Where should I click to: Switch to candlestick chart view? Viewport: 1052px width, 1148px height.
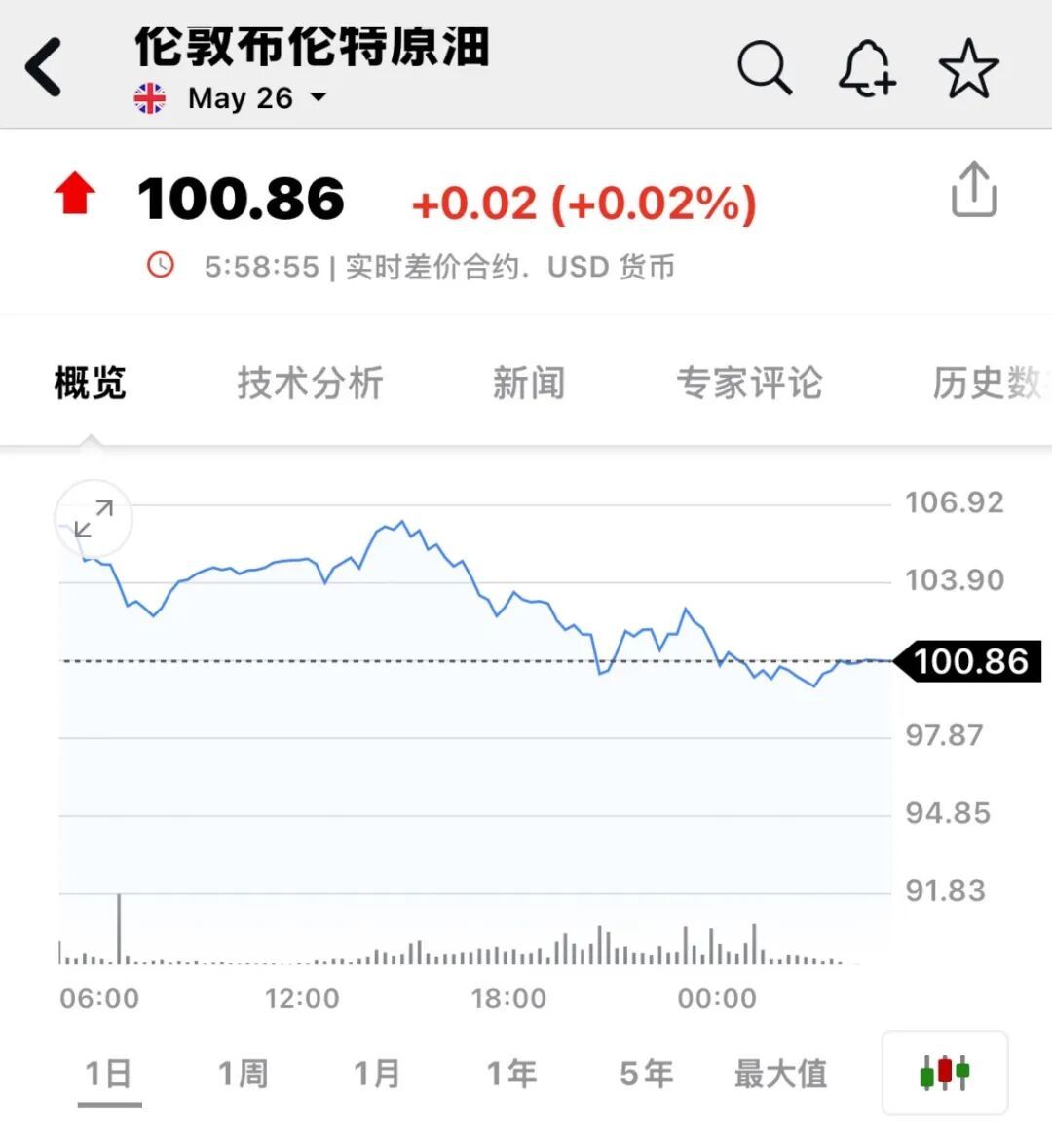click(x=944, y=1072)
